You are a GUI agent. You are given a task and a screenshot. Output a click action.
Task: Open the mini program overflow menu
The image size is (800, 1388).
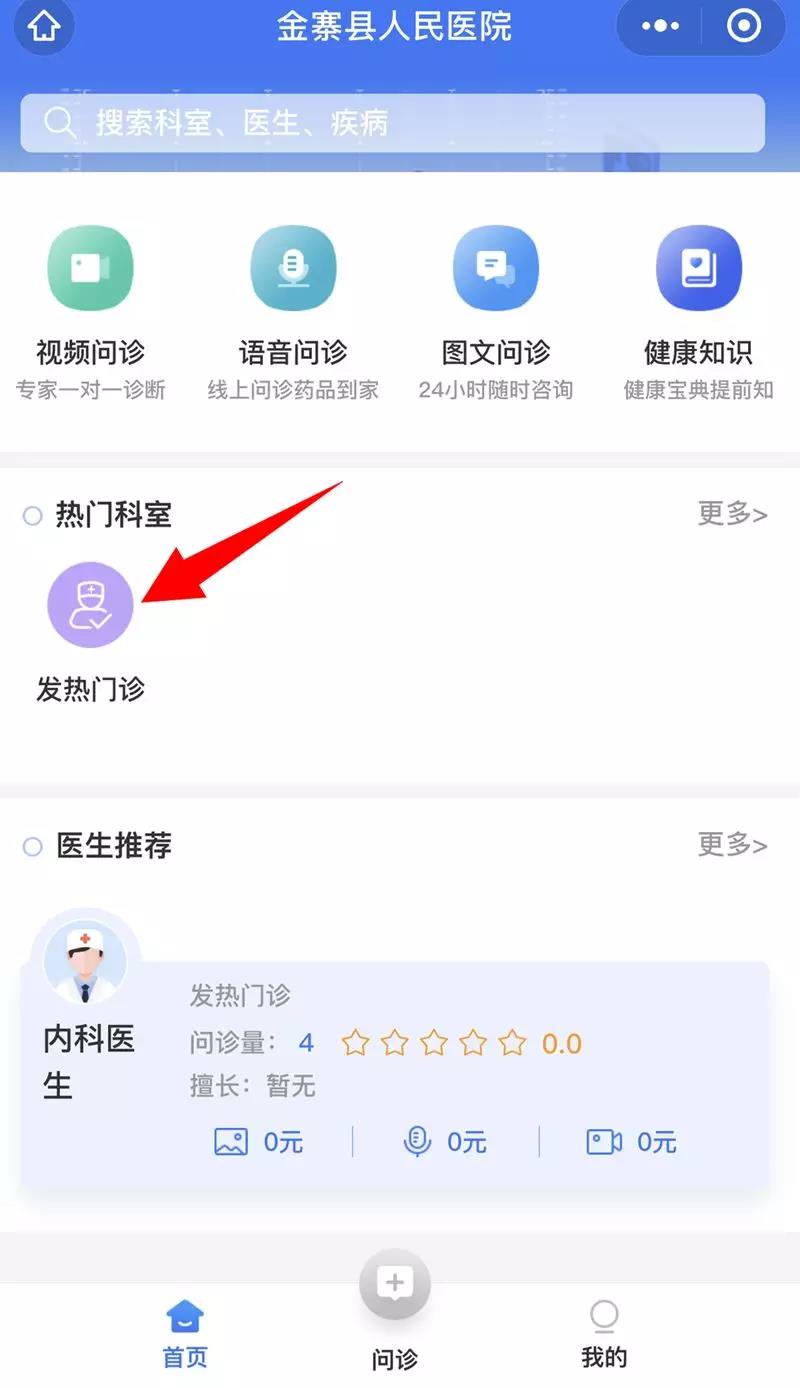(660, 27)
